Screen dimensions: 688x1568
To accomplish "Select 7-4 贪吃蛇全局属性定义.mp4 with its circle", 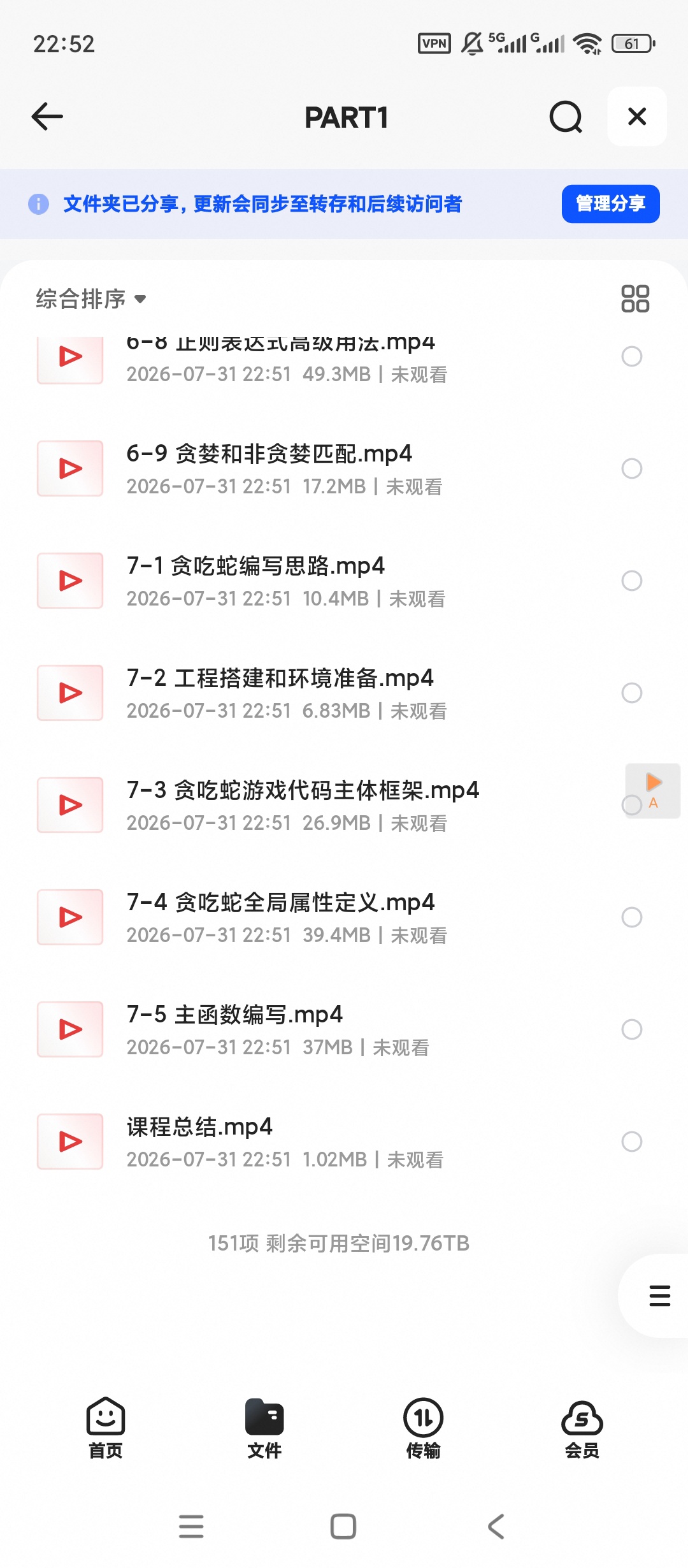I will click(632, 917).
